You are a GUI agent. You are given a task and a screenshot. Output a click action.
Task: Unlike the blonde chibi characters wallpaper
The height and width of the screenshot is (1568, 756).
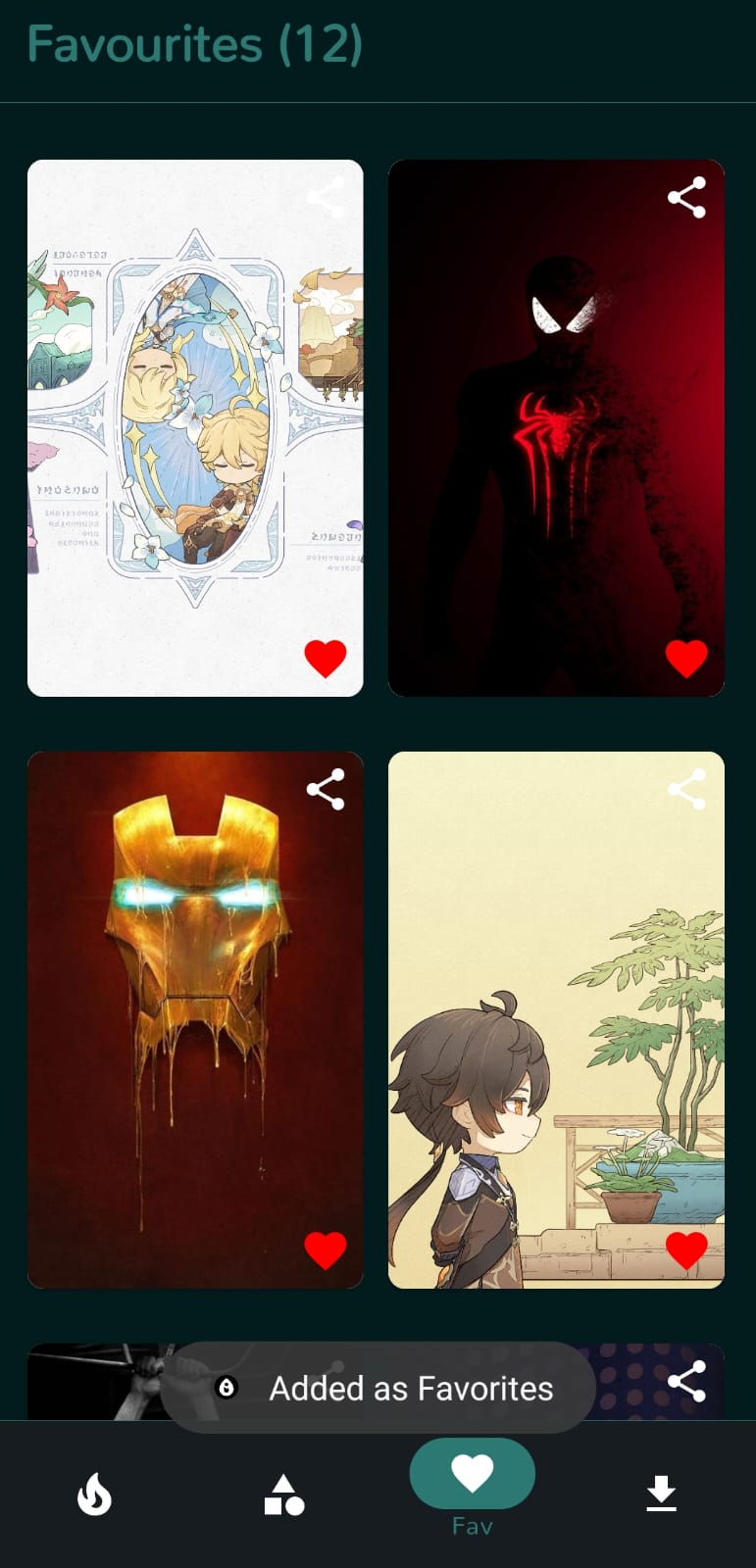coord(326,659)
